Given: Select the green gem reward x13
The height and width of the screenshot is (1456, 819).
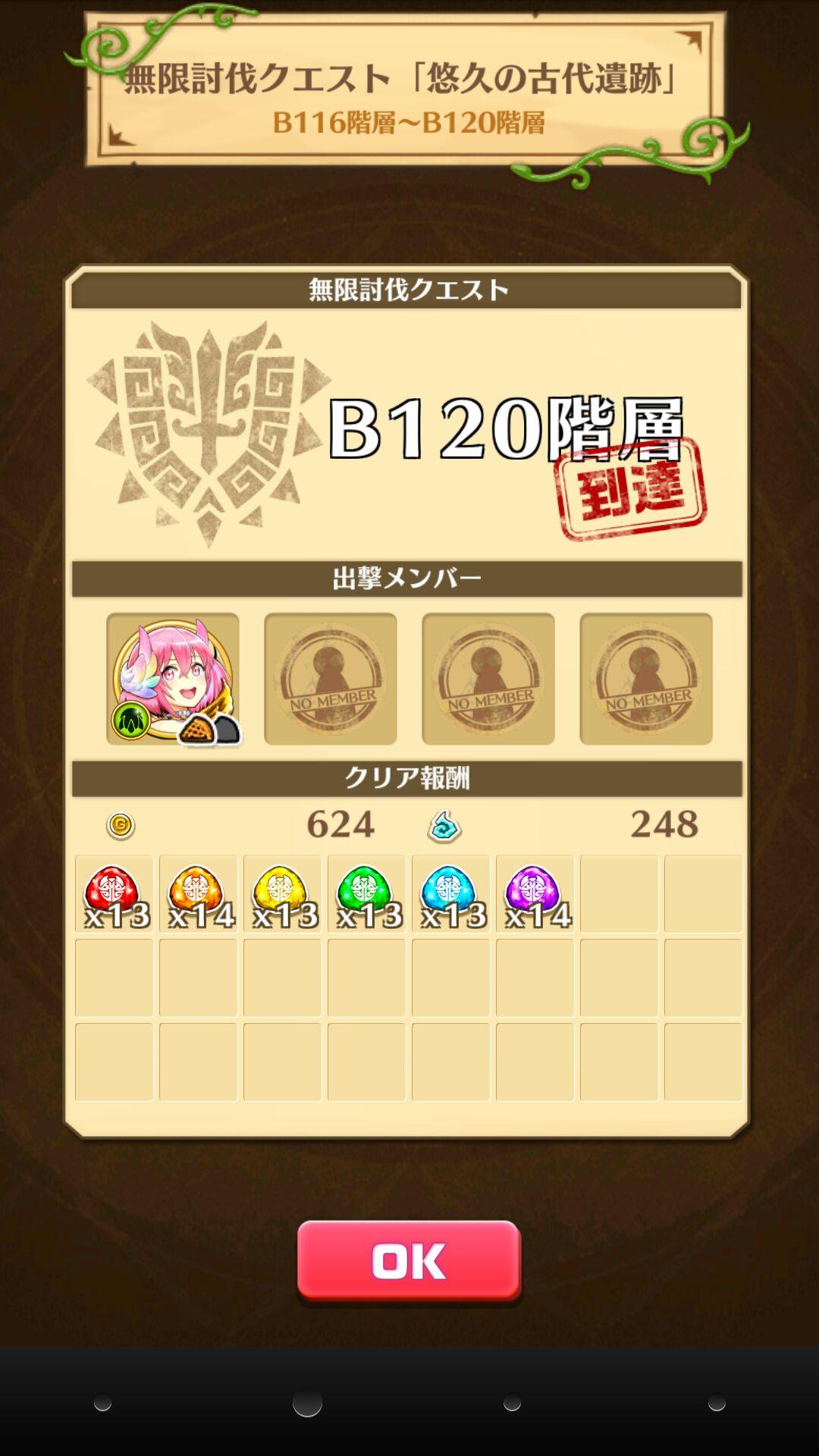Looking at the screenshot, I should 366,893.
